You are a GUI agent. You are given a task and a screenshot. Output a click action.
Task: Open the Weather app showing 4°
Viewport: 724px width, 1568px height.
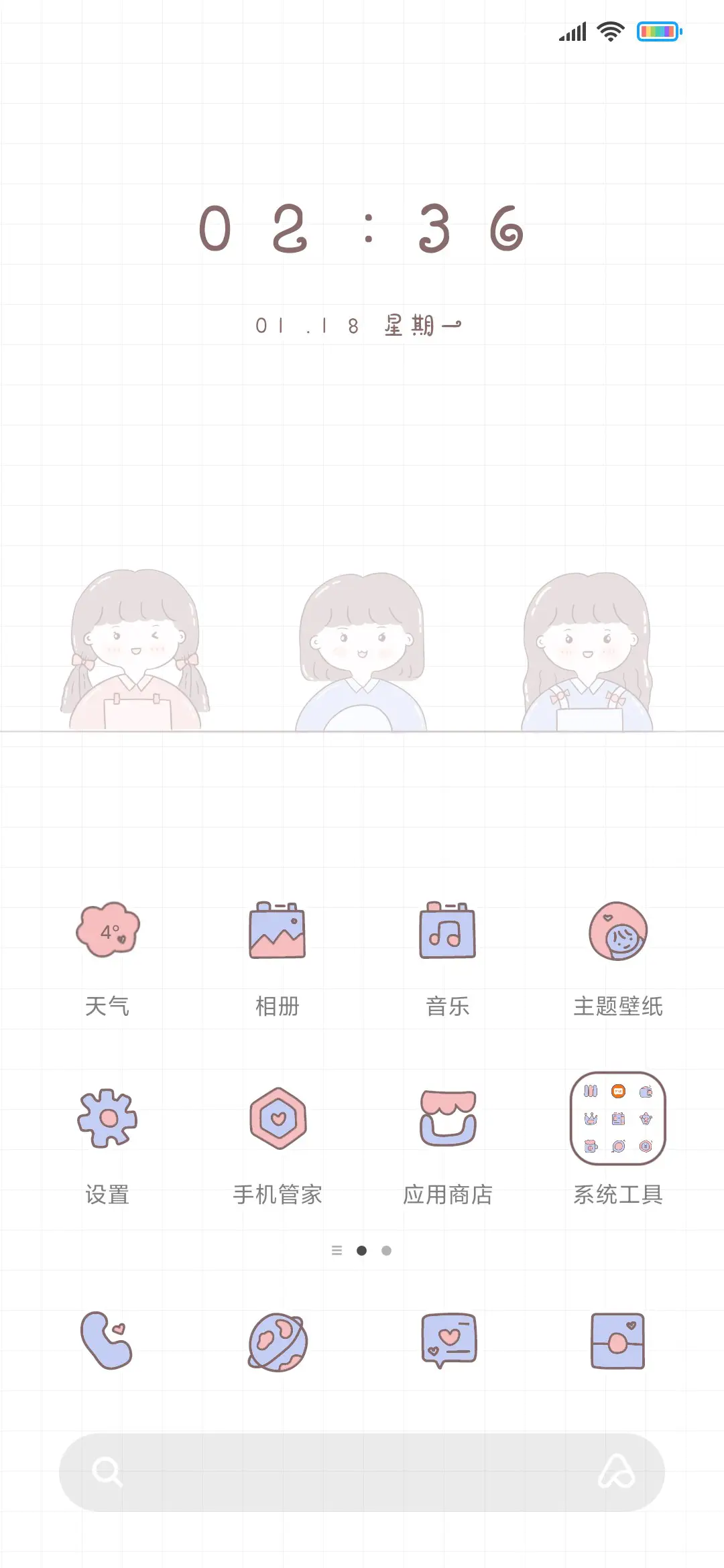point(109,931)
